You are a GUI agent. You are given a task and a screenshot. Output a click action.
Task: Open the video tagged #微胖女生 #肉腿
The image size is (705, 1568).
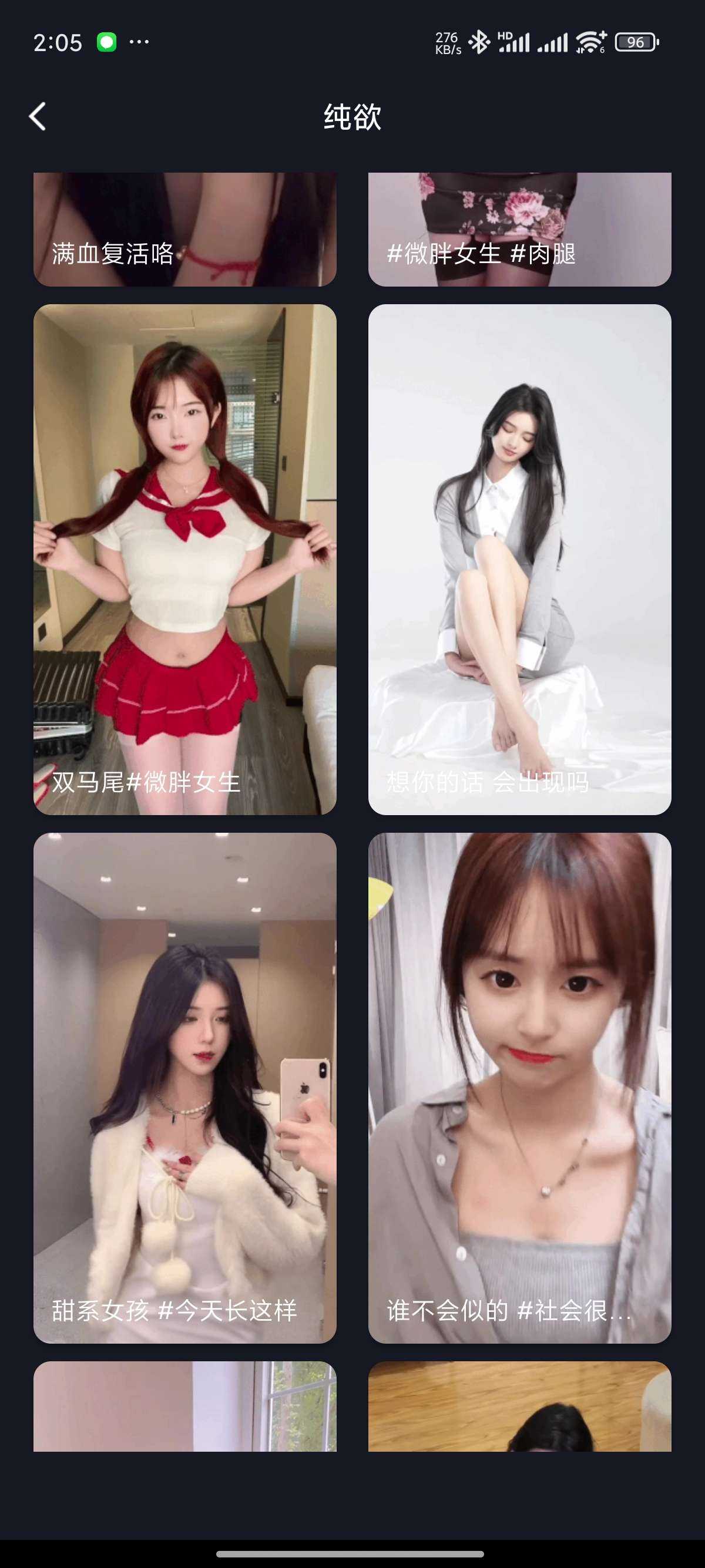pyautogui.click(x=519, y=230)
